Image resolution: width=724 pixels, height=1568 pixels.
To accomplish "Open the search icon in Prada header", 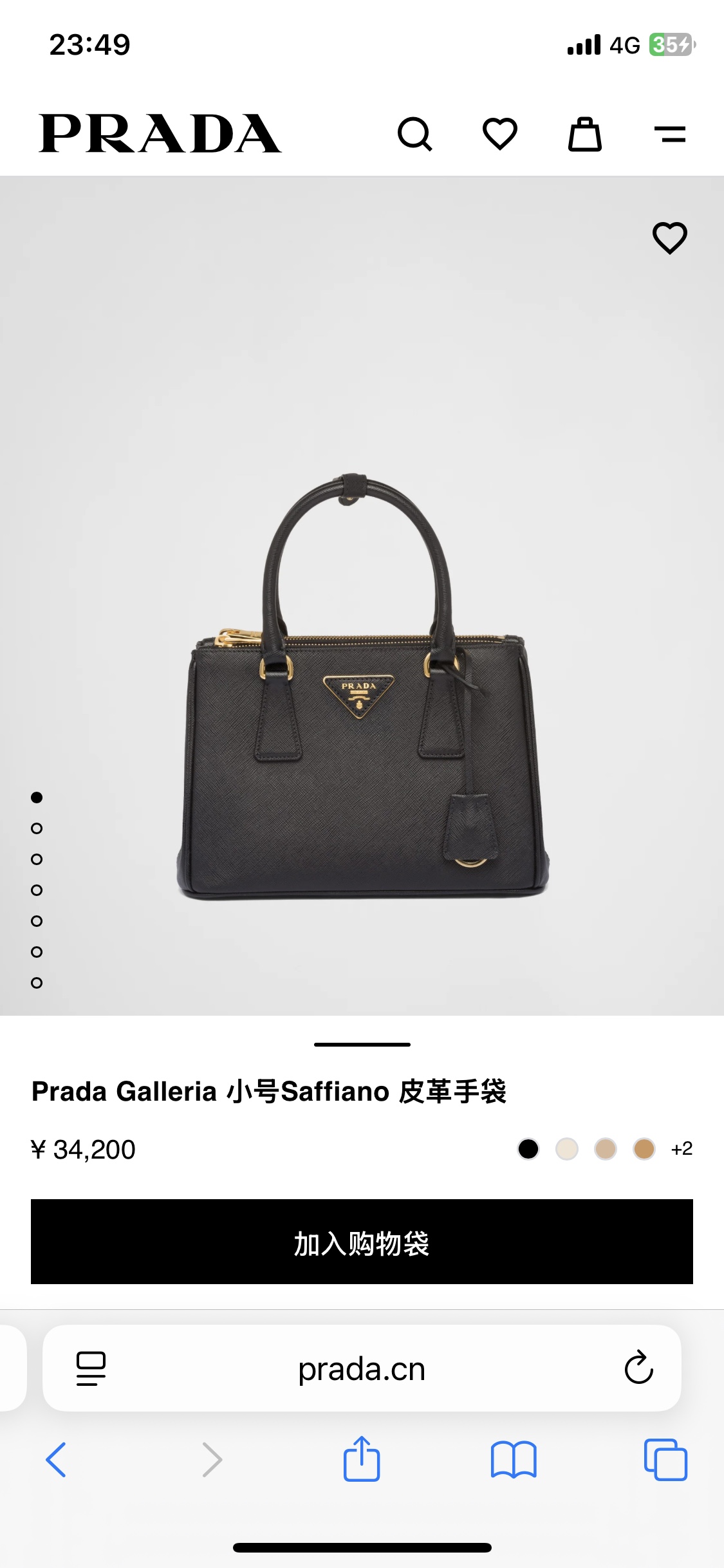I will point(415,135).
